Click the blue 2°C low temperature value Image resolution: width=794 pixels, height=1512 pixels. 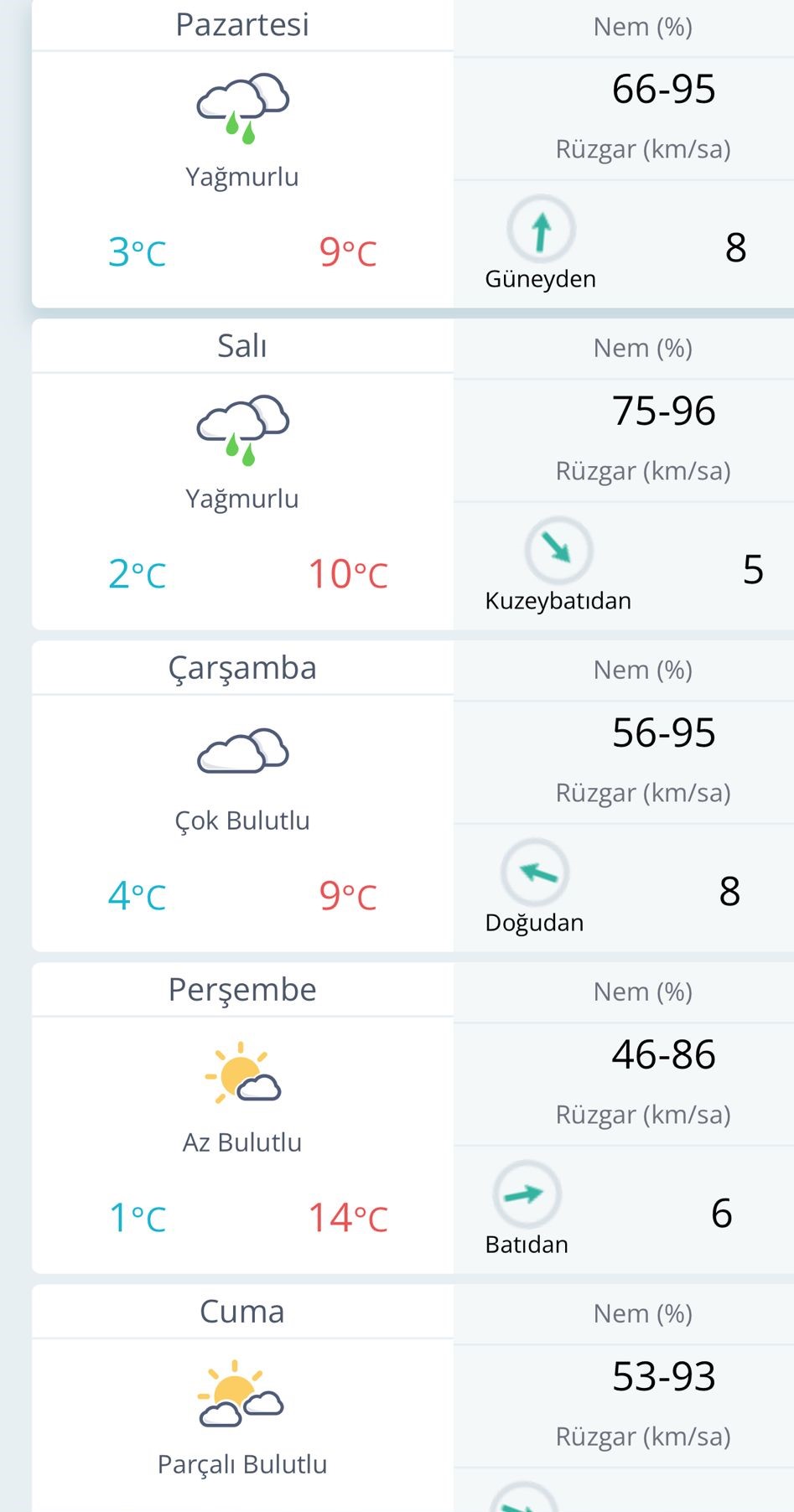coord(137,575)
